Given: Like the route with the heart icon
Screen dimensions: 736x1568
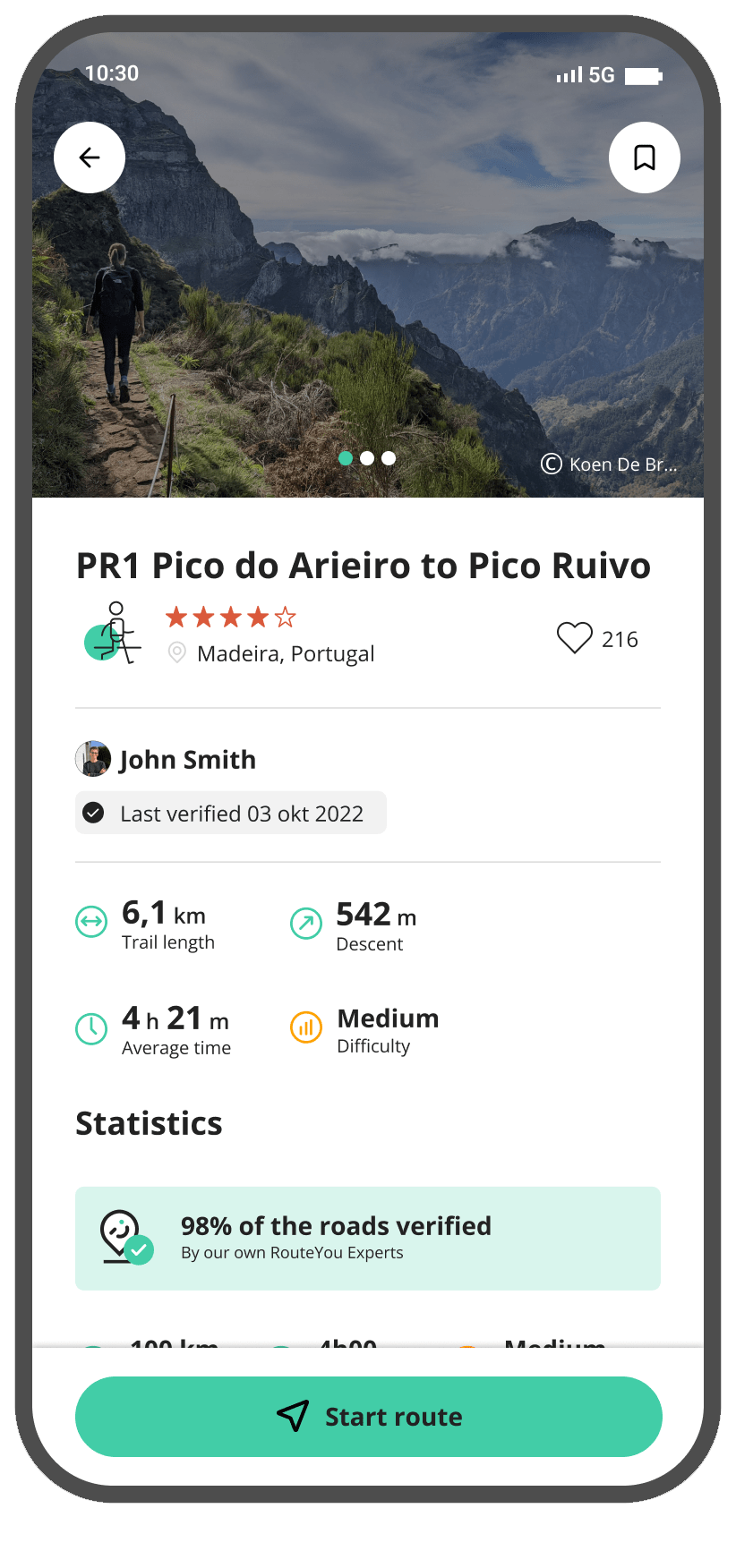Looking at the screenshot, I should (x=575, y=638).
